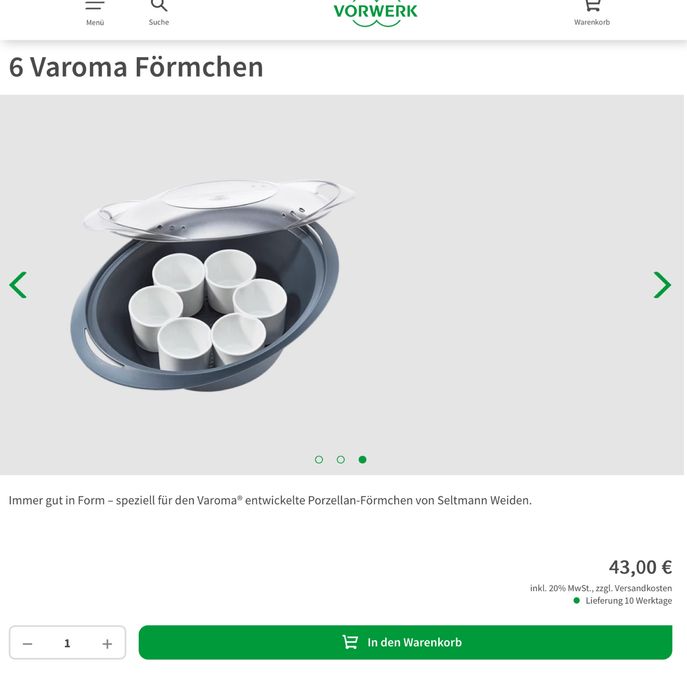687x699 pixels.
Task: Open the Menü hamburger button
Action: 95,10
